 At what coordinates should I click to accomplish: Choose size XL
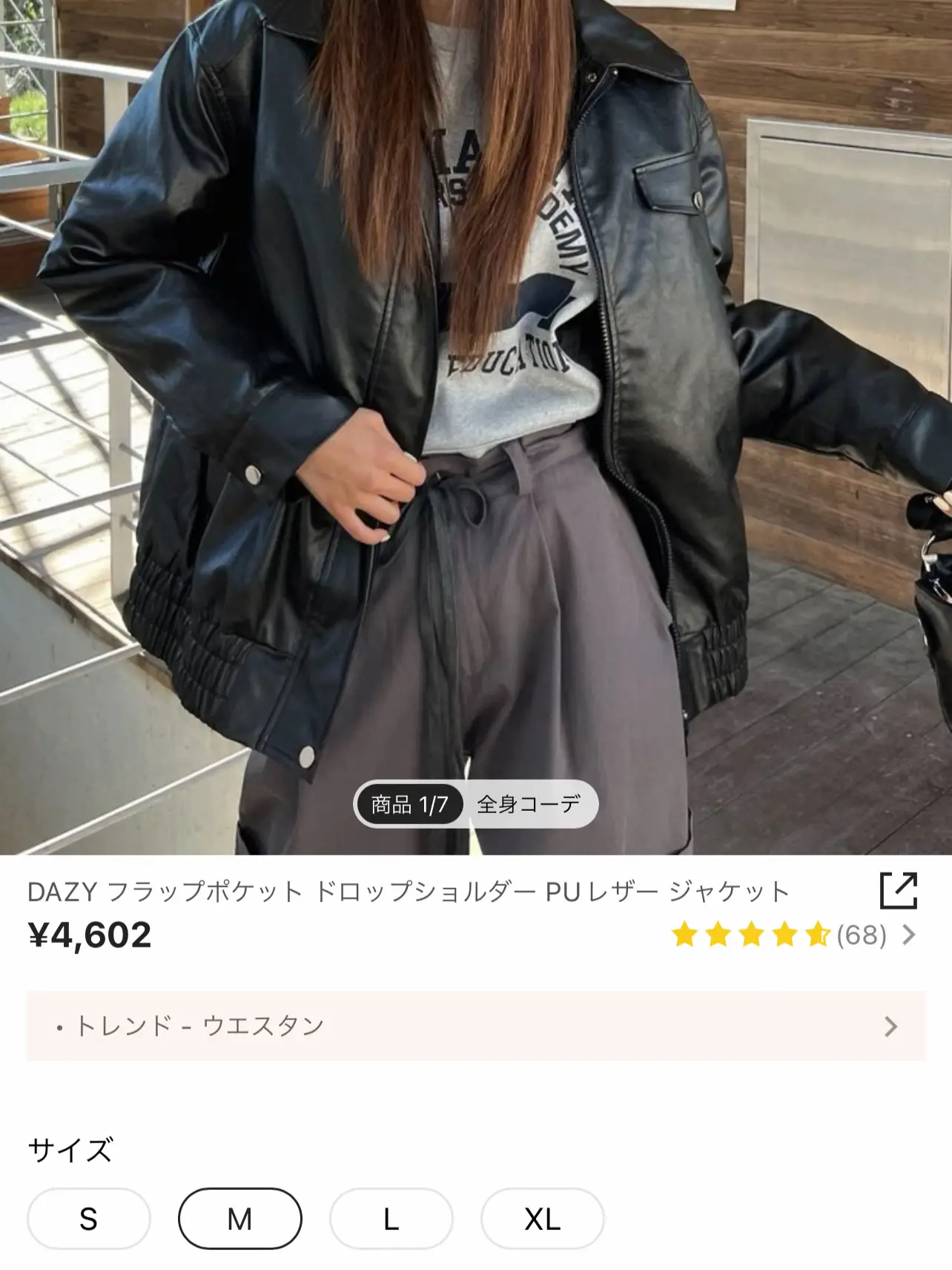(x=542, y=1219)
